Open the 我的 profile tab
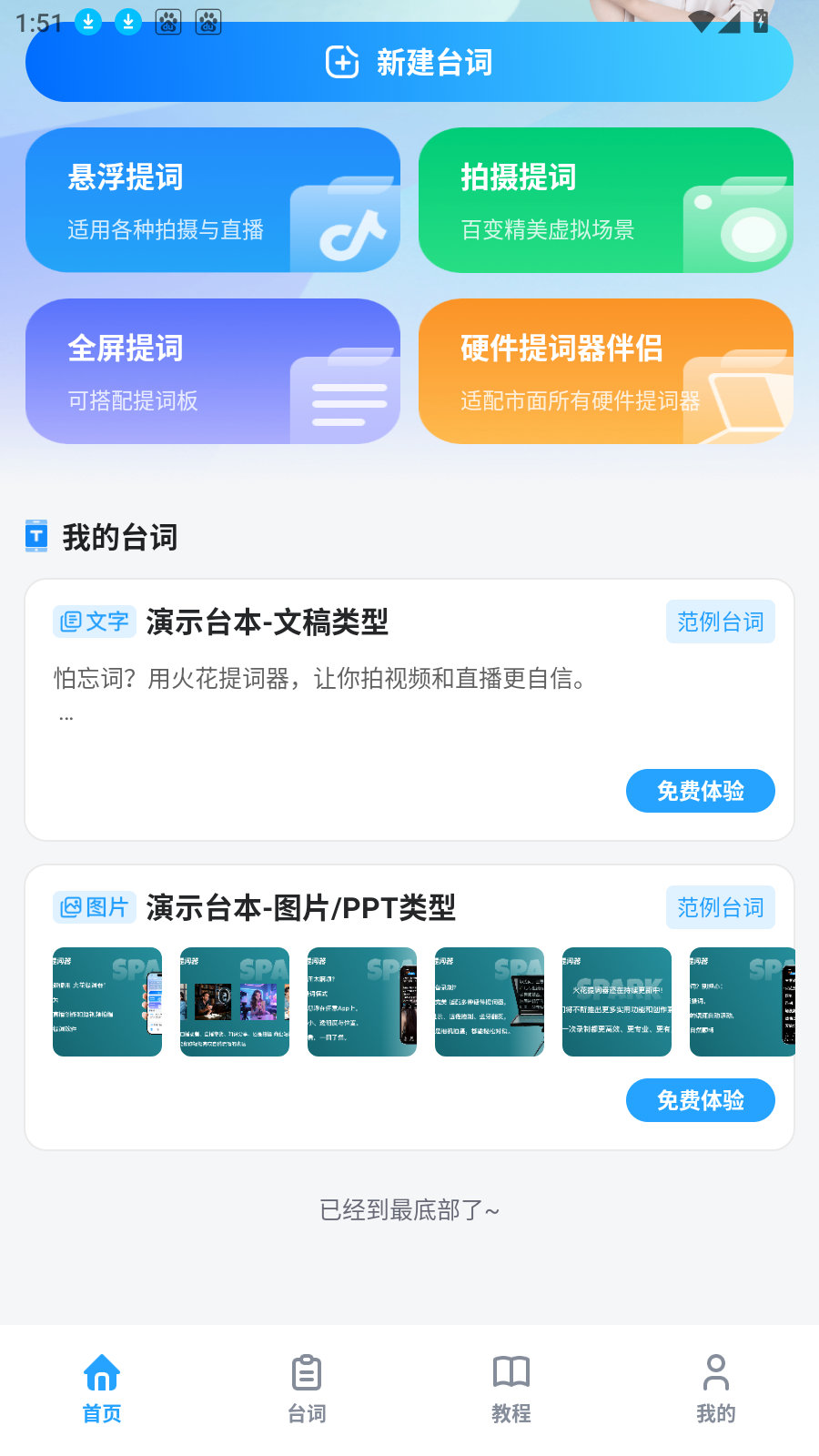 [x=717, y=1388]
